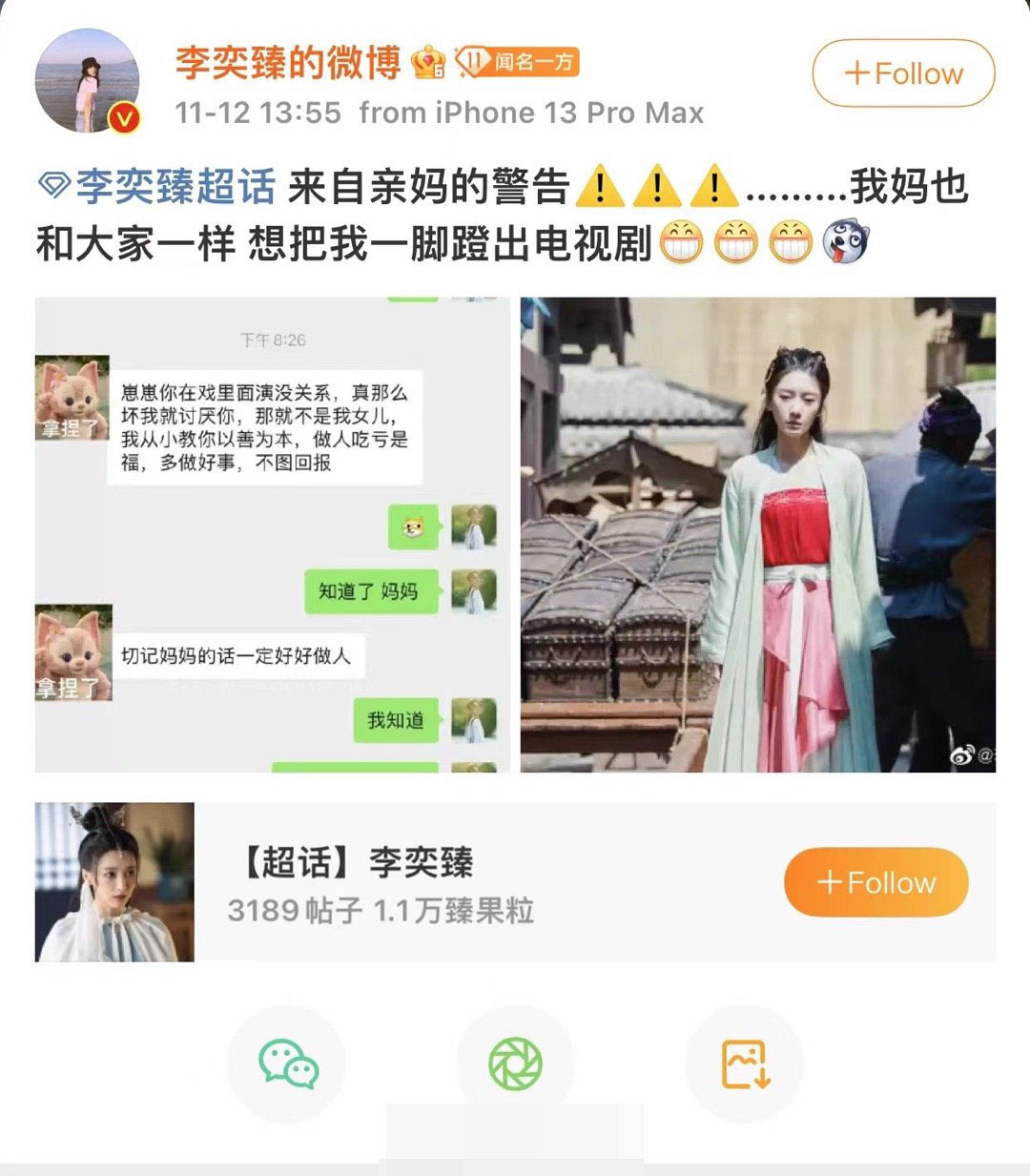
Task: Follow 李奕臻的微博 account
Action: click(x=902, y=73)
